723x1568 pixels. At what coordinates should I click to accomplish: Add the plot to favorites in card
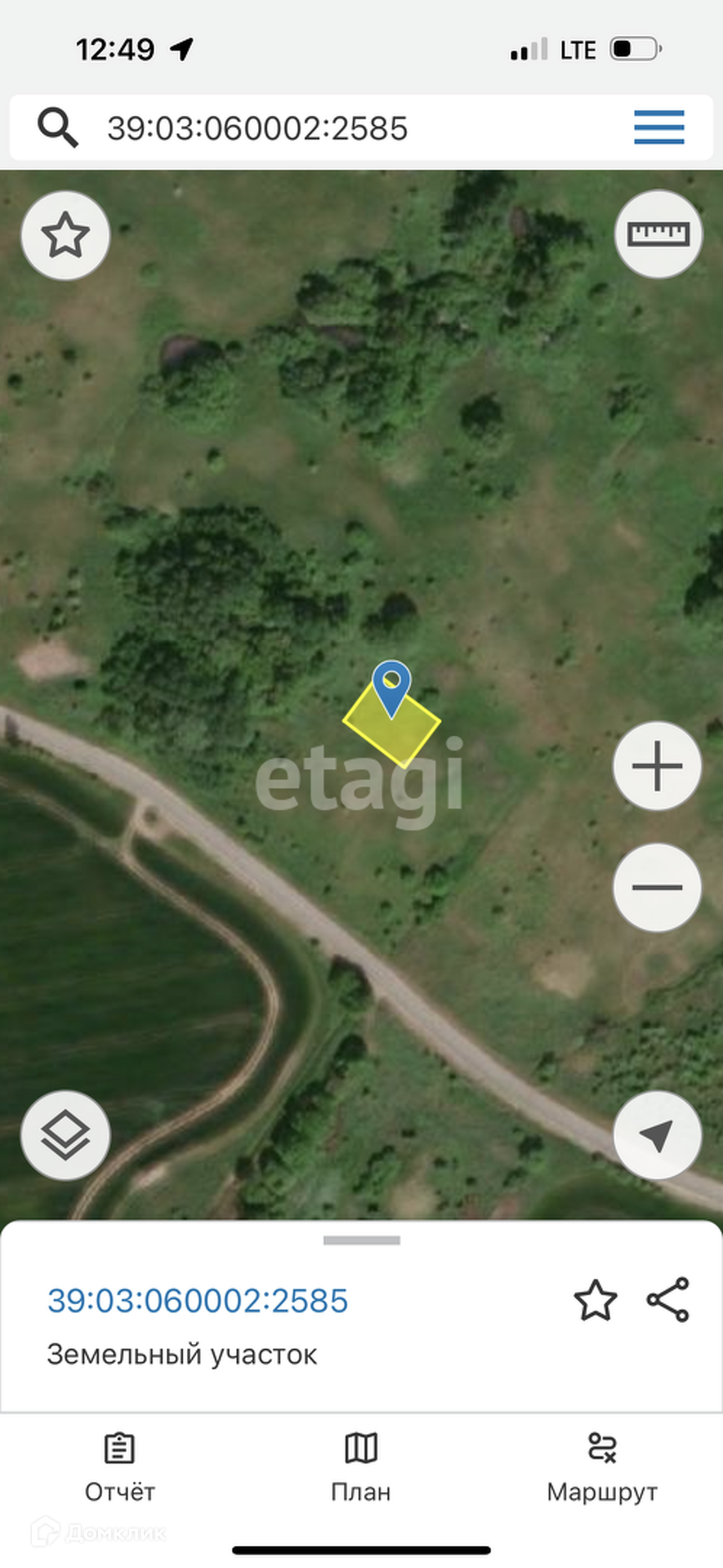596,1301
